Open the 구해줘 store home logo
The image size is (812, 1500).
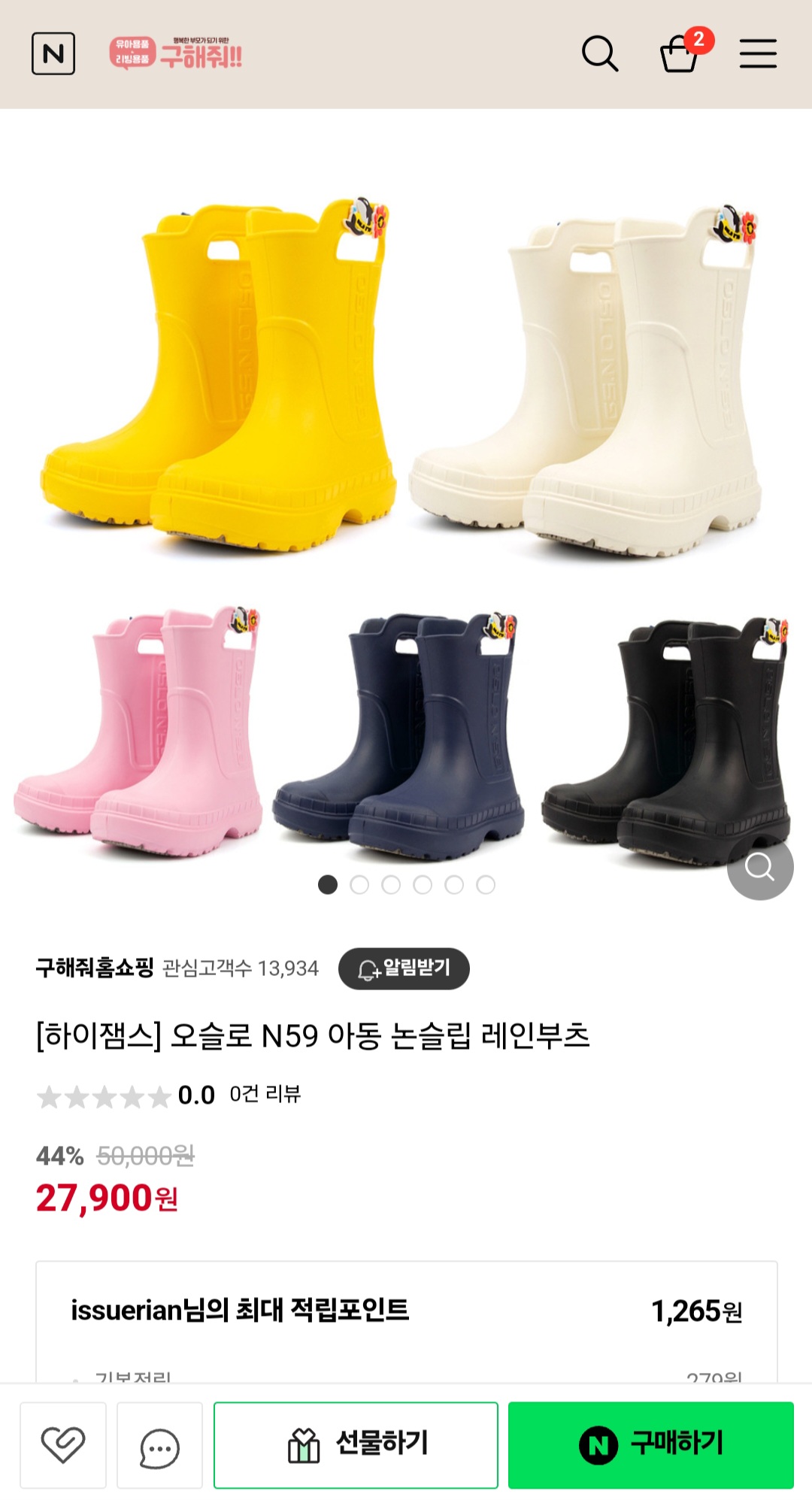(x=177, y=53)
